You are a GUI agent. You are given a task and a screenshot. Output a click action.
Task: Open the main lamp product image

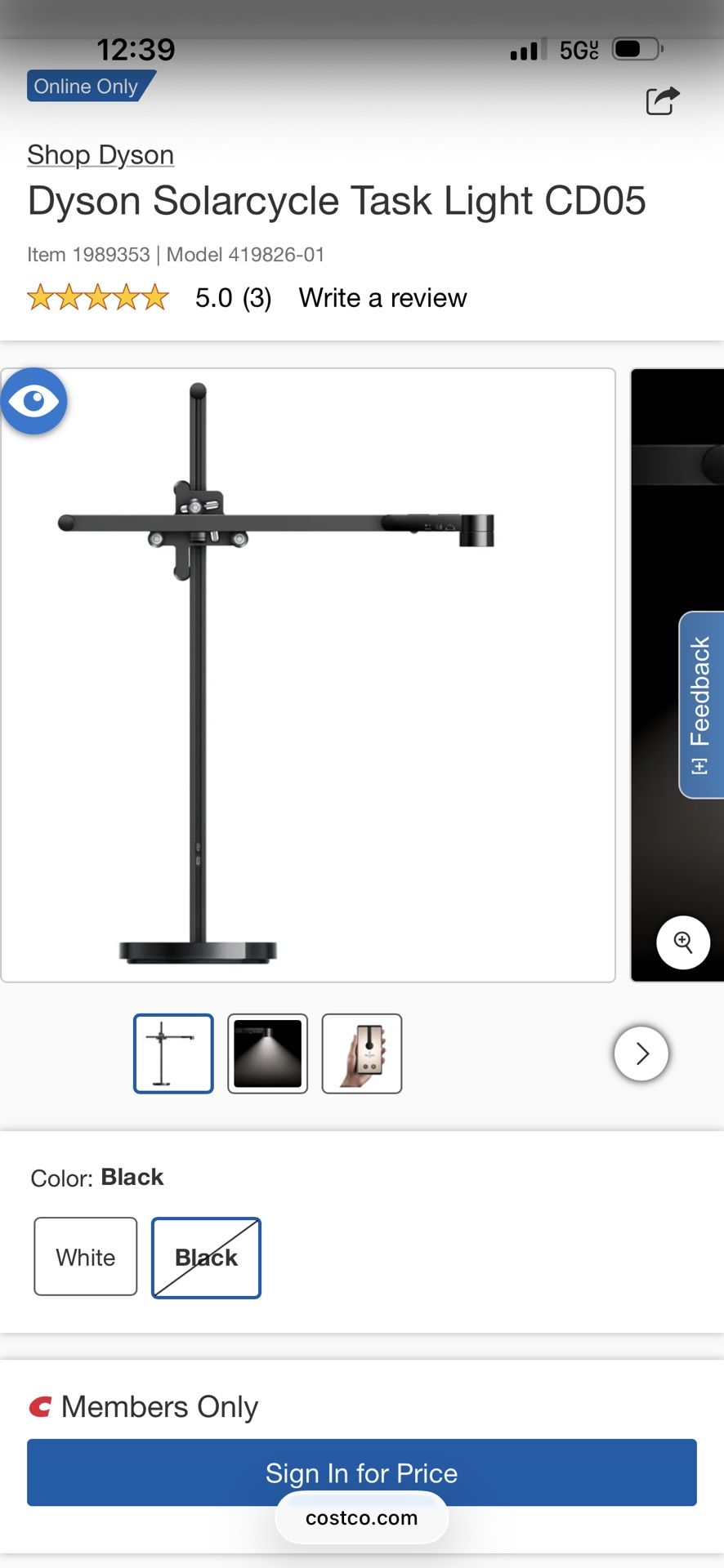click(x=308, y=675)
